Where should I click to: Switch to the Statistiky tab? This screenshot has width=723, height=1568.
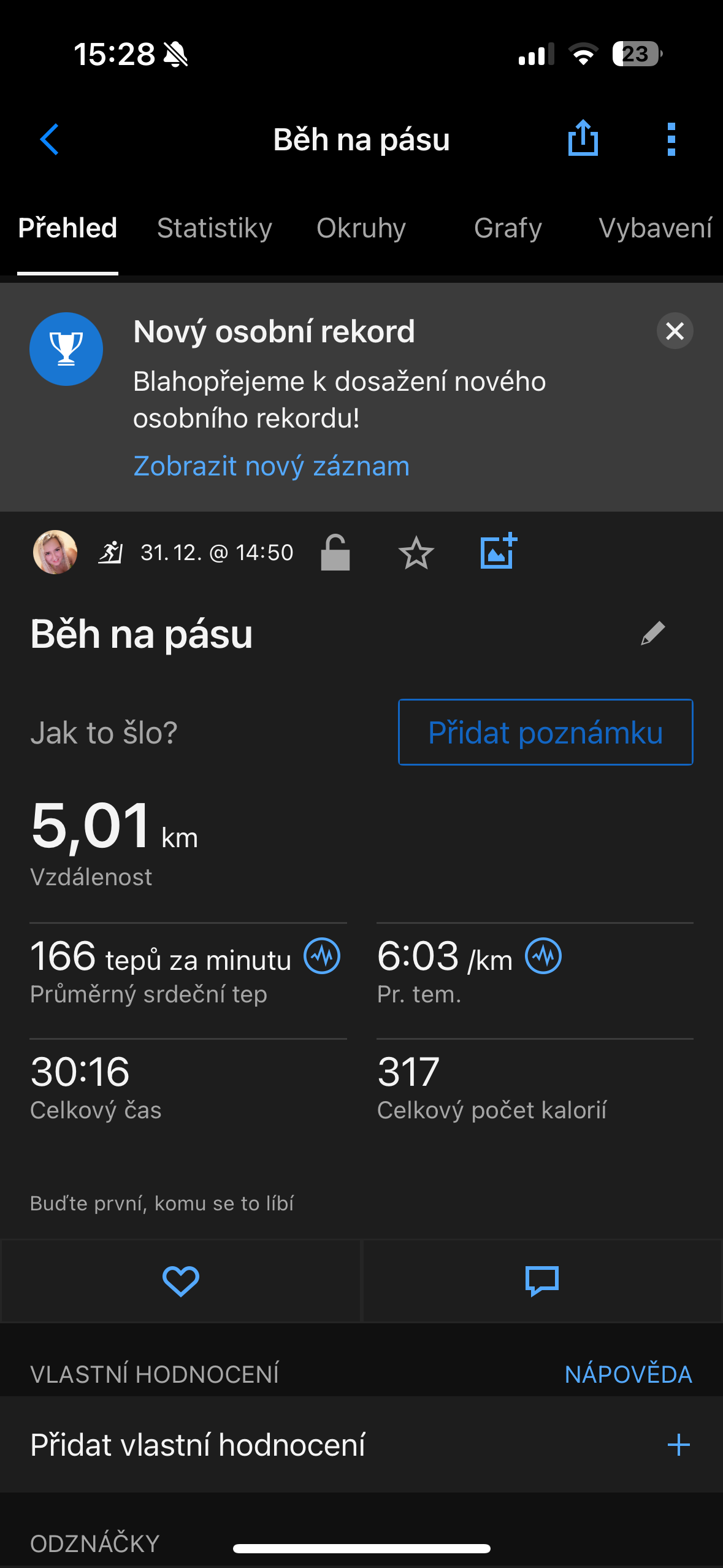point(214,228)
